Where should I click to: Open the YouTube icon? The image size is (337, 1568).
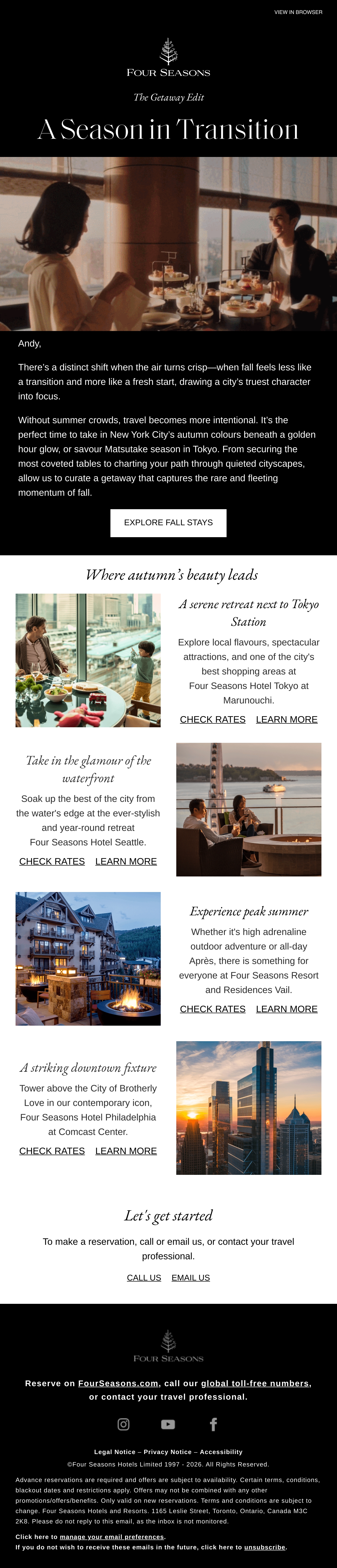[x=168, y=1424]
